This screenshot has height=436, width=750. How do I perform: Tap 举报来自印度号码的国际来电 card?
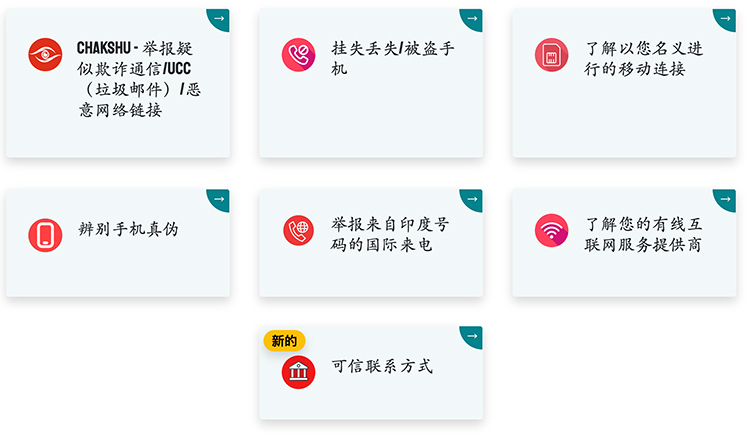coord(371,242)
